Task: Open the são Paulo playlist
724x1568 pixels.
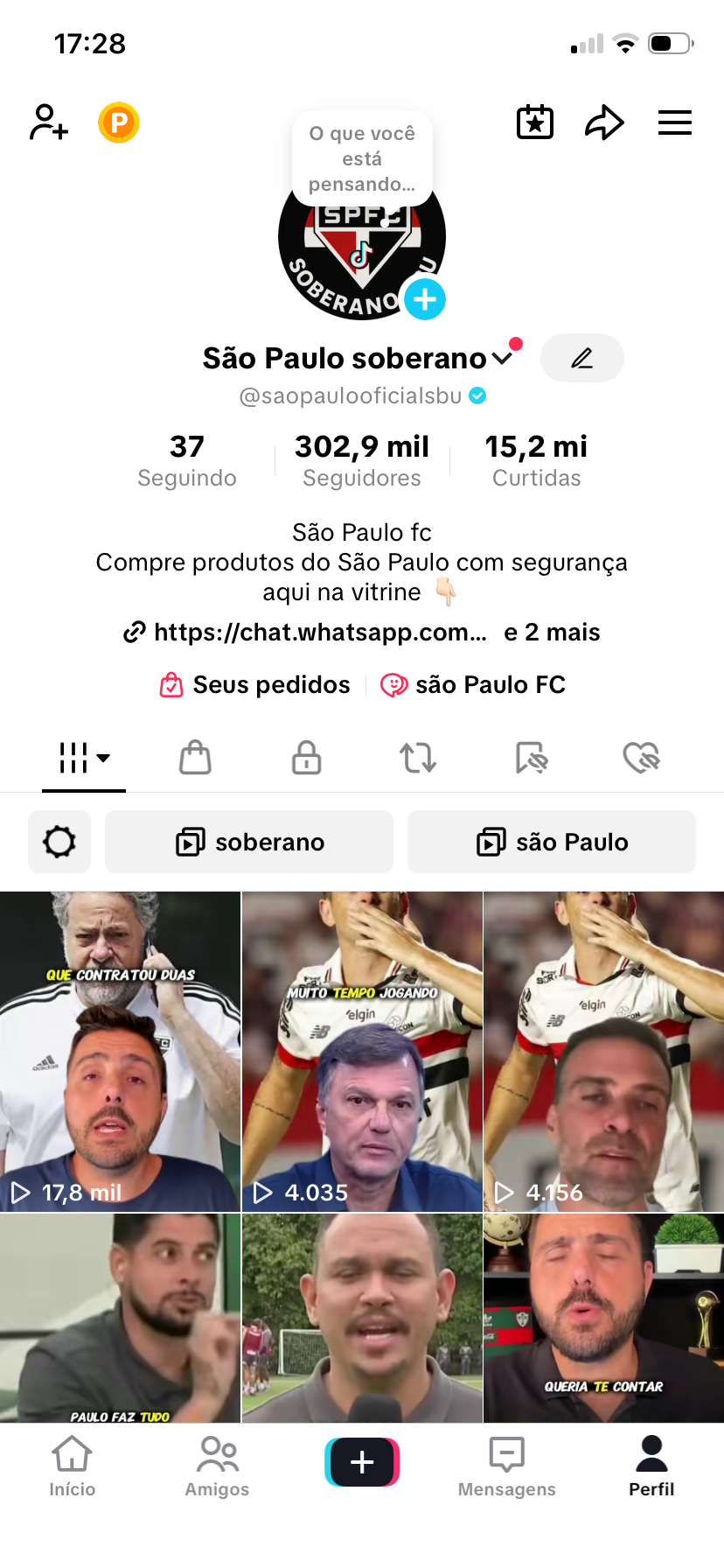Action: point(552,842)
